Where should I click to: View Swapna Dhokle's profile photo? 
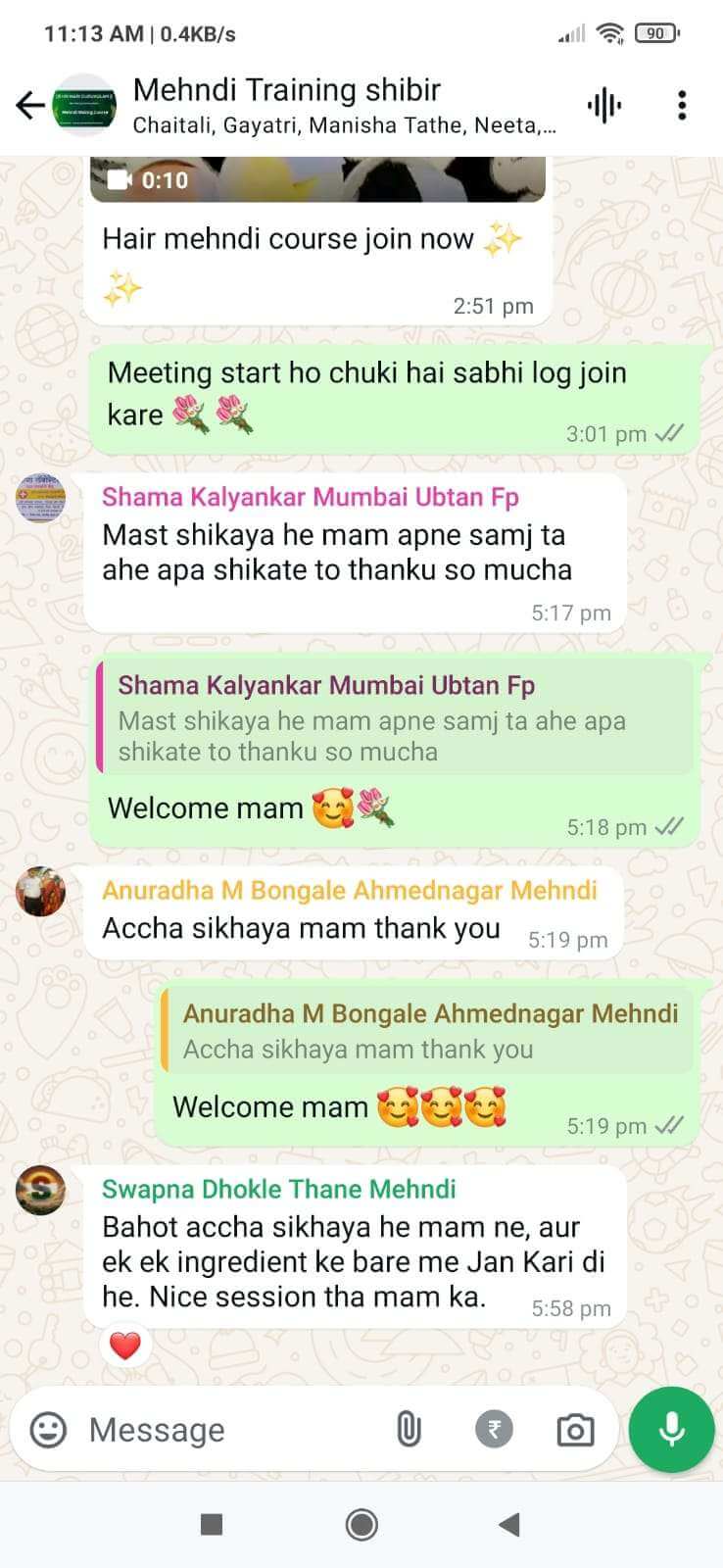pos(41,1190)
